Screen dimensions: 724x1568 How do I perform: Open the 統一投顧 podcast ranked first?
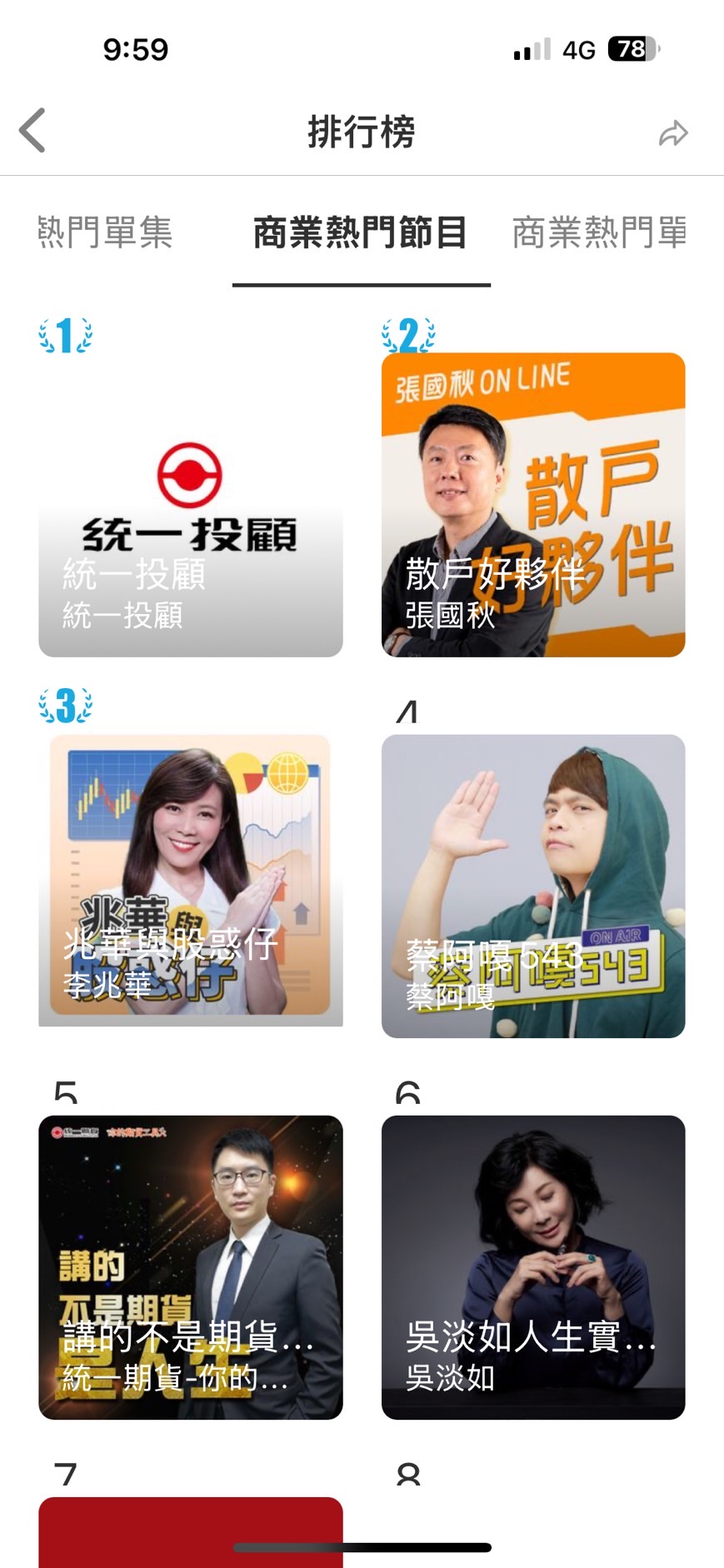coord(191,505)
